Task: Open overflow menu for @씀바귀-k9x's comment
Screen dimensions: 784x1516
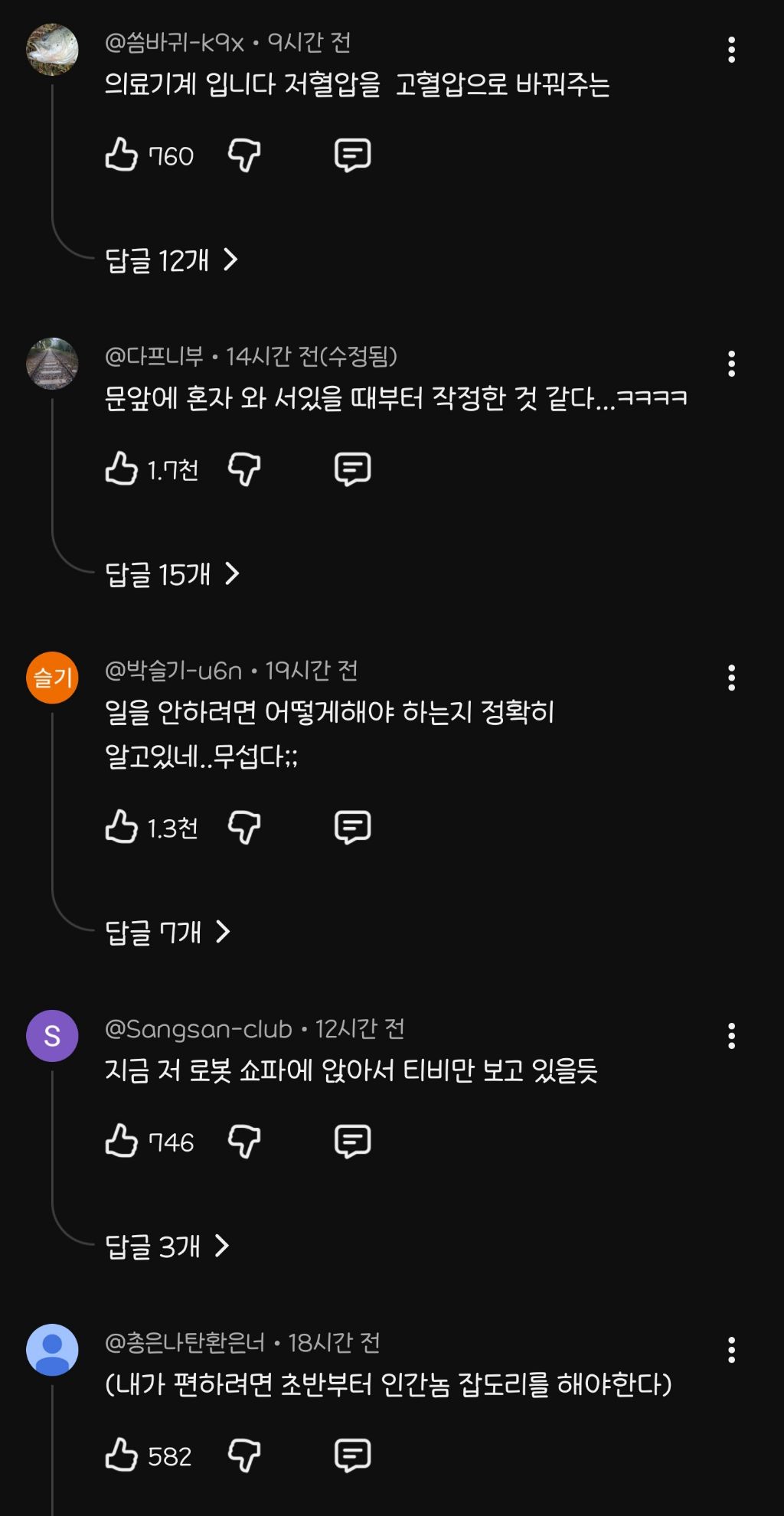Action: coord(731,50)
